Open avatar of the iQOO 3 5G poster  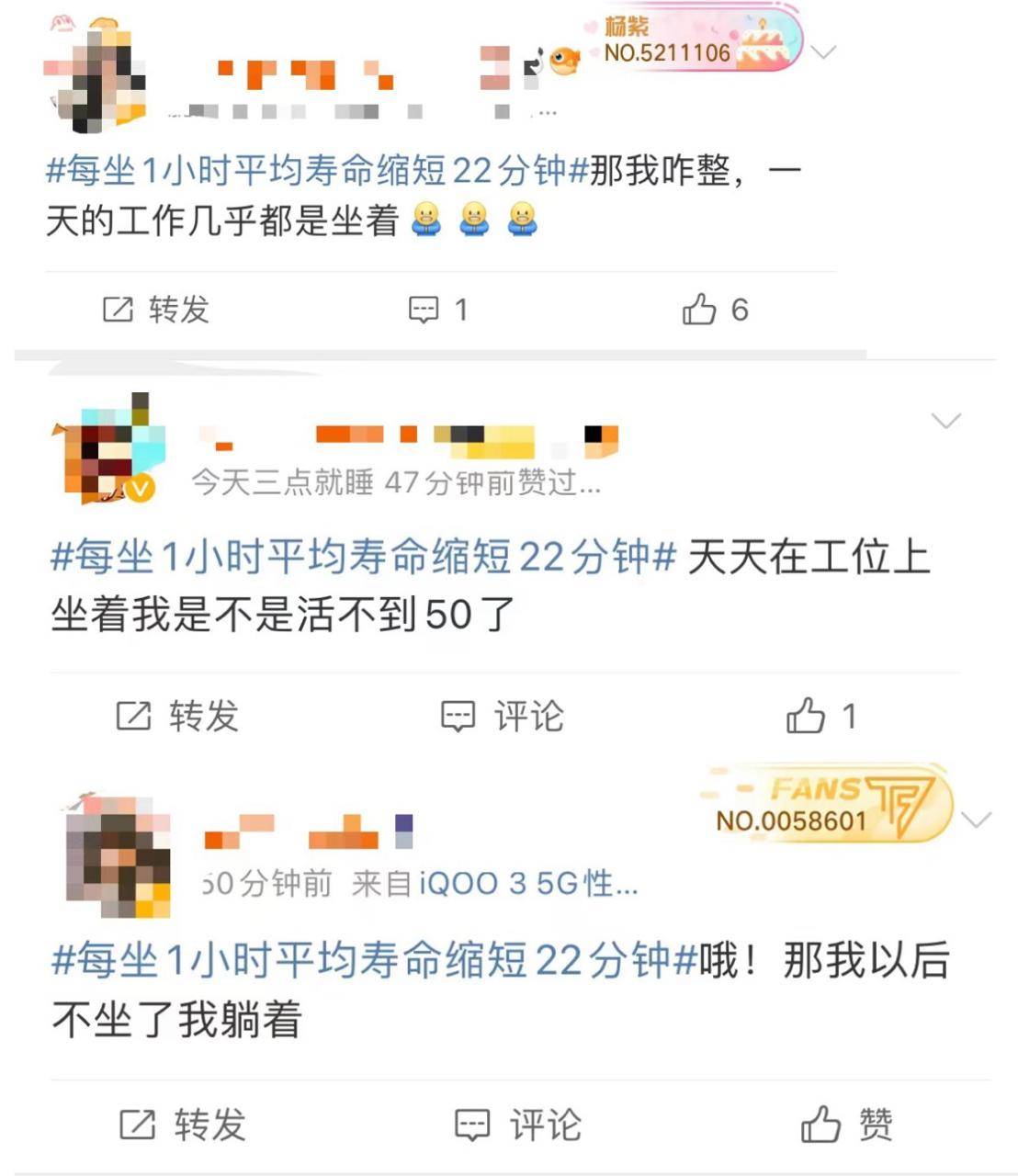pos(118,854)
